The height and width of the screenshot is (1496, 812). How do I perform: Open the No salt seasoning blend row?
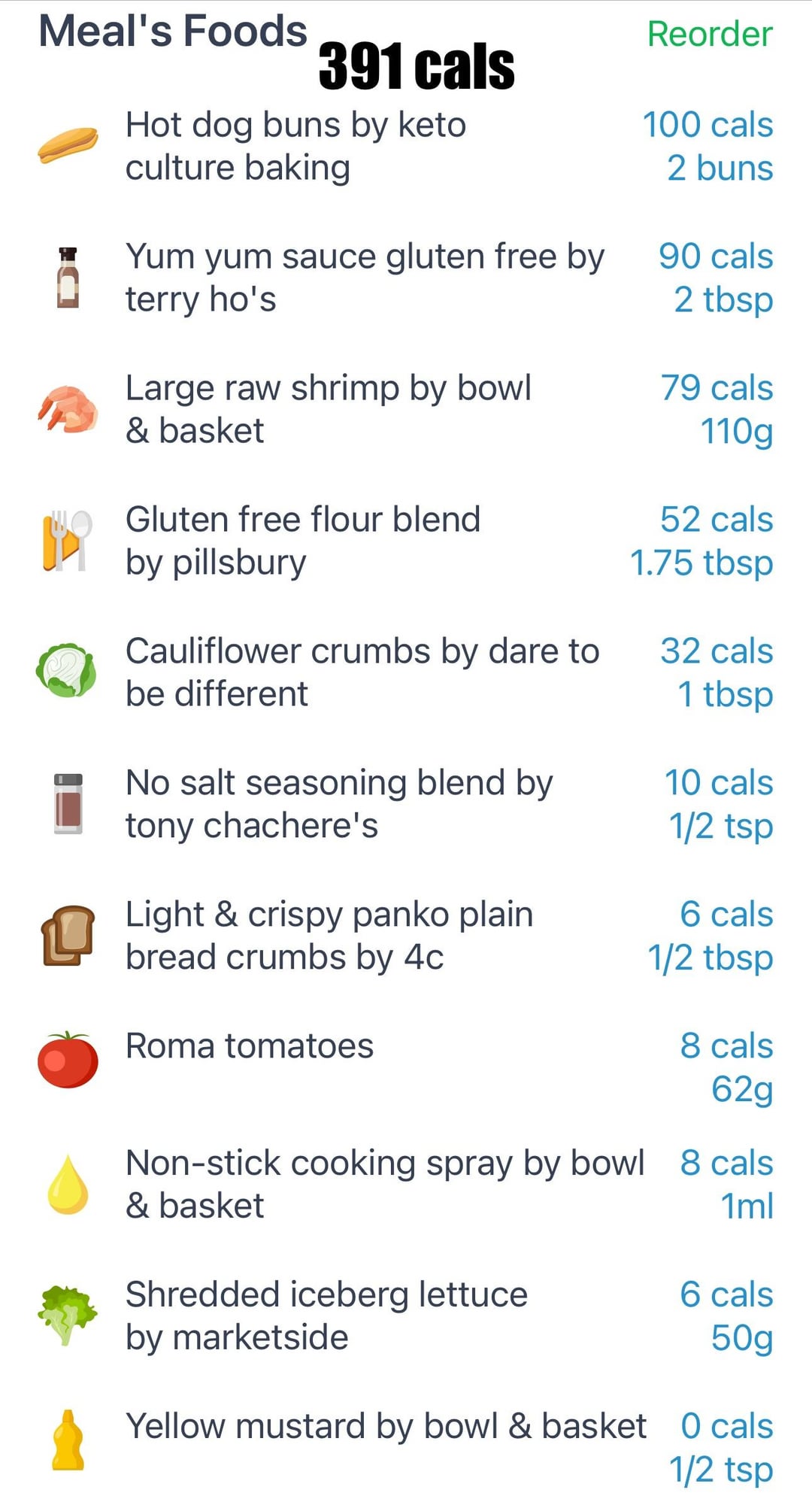406,804
